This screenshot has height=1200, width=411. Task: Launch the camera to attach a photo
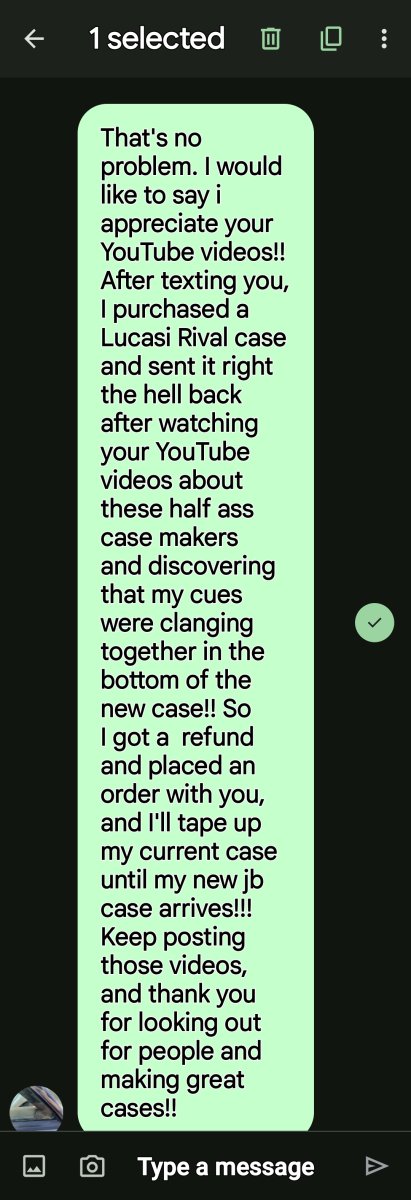click(92, 1166)
